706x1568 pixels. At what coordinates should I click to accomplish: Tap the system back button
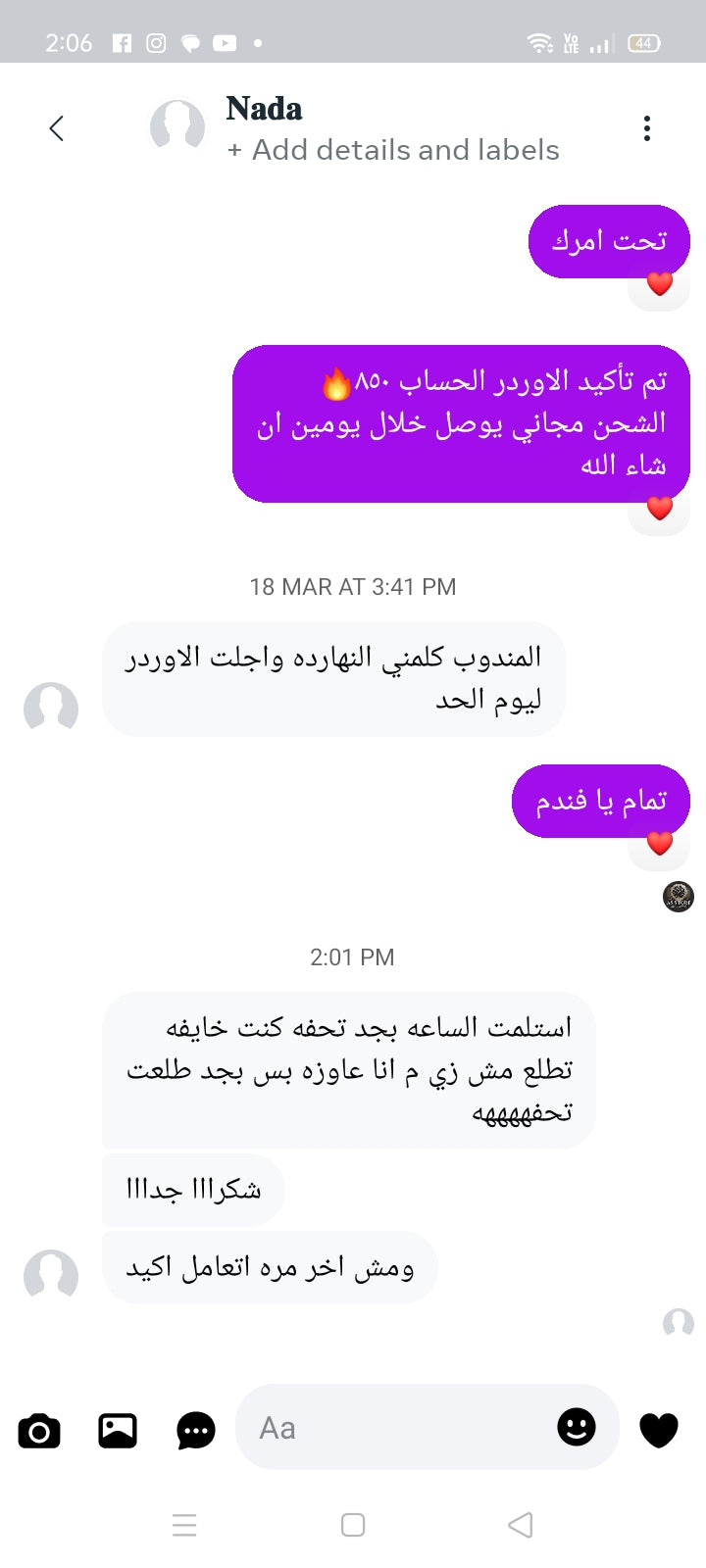coord(521,1525)
